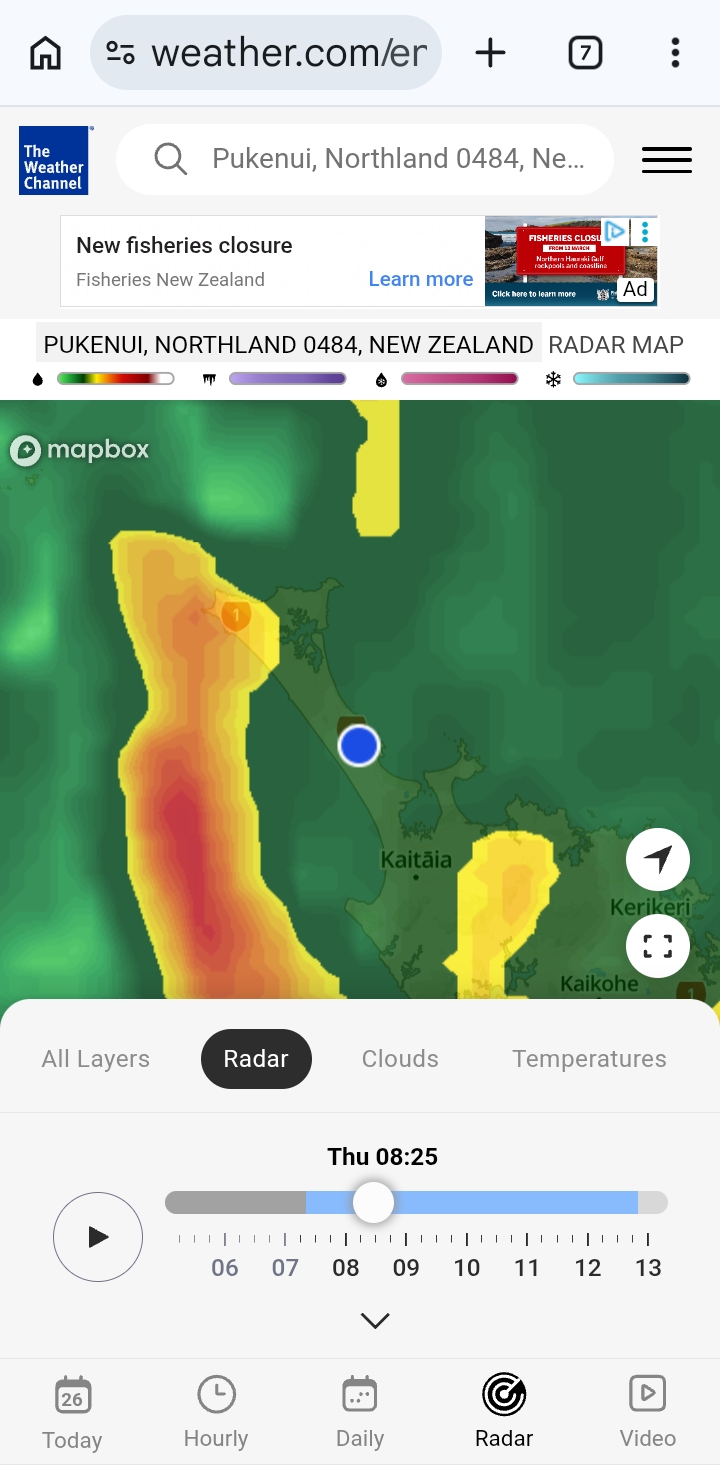The height and width of the screenshot is (1465, 720).
Task: Open The Weather Channel homepage logo
Action: tap(54, 160)
